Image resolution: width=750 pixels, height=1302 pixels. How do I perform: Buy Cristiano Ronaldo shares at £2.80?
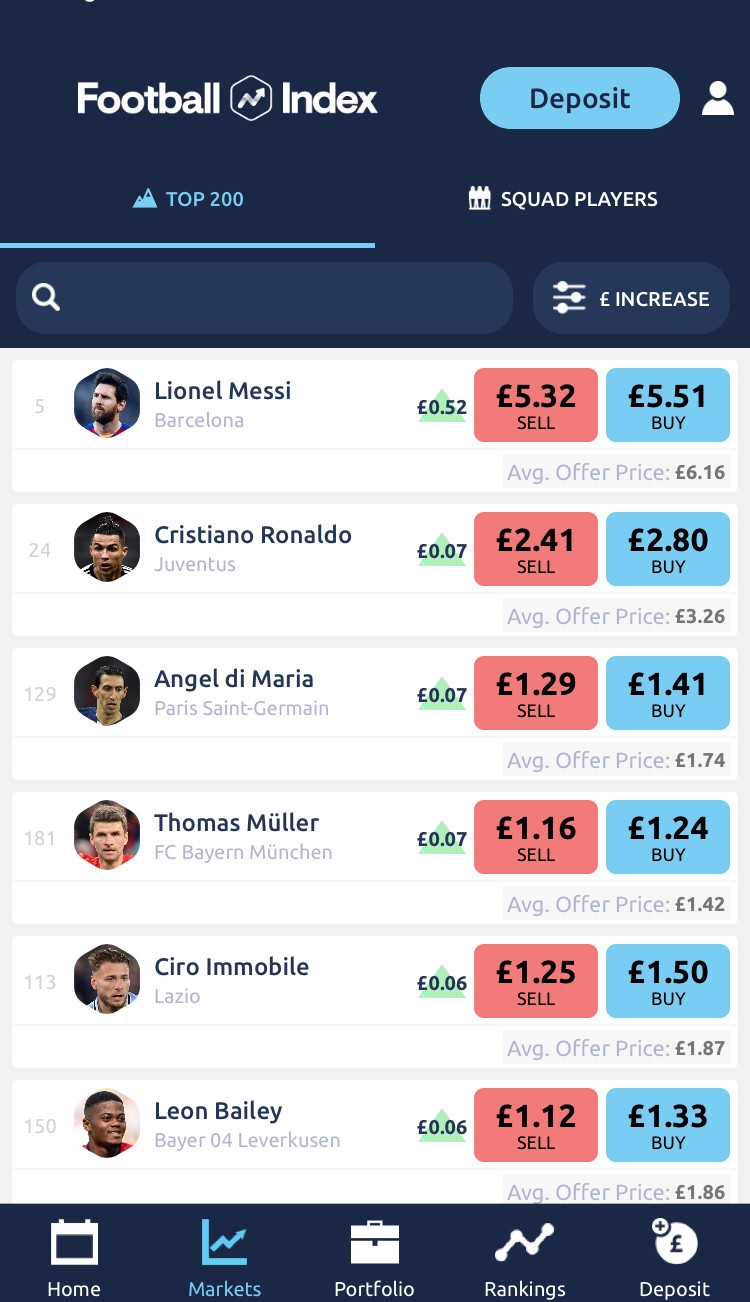click(x=668, y=549)
